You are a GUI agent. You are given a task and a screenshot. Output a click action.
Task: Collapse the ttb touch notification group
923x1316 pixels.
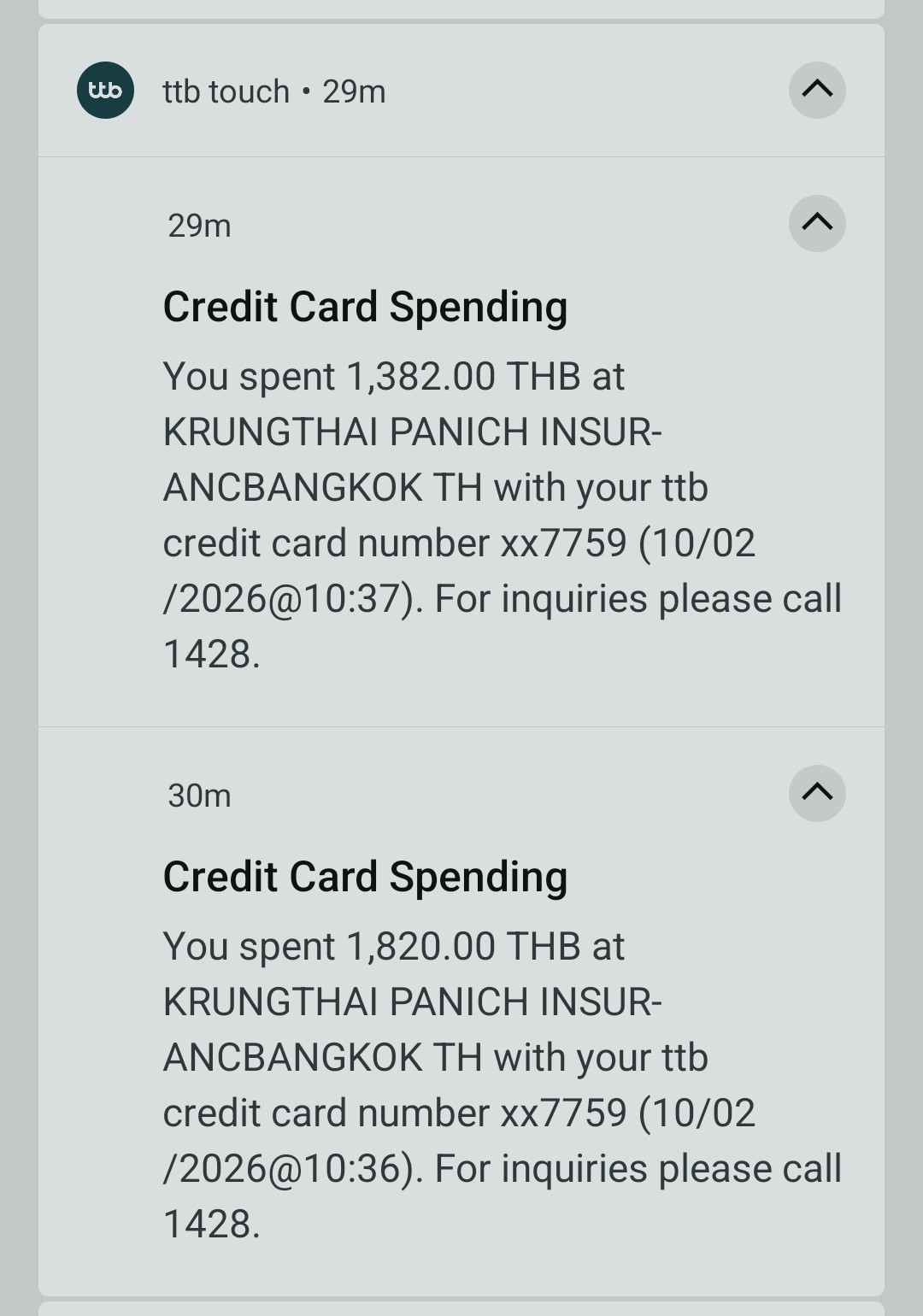pyautogui.click(x=817, y=90)
